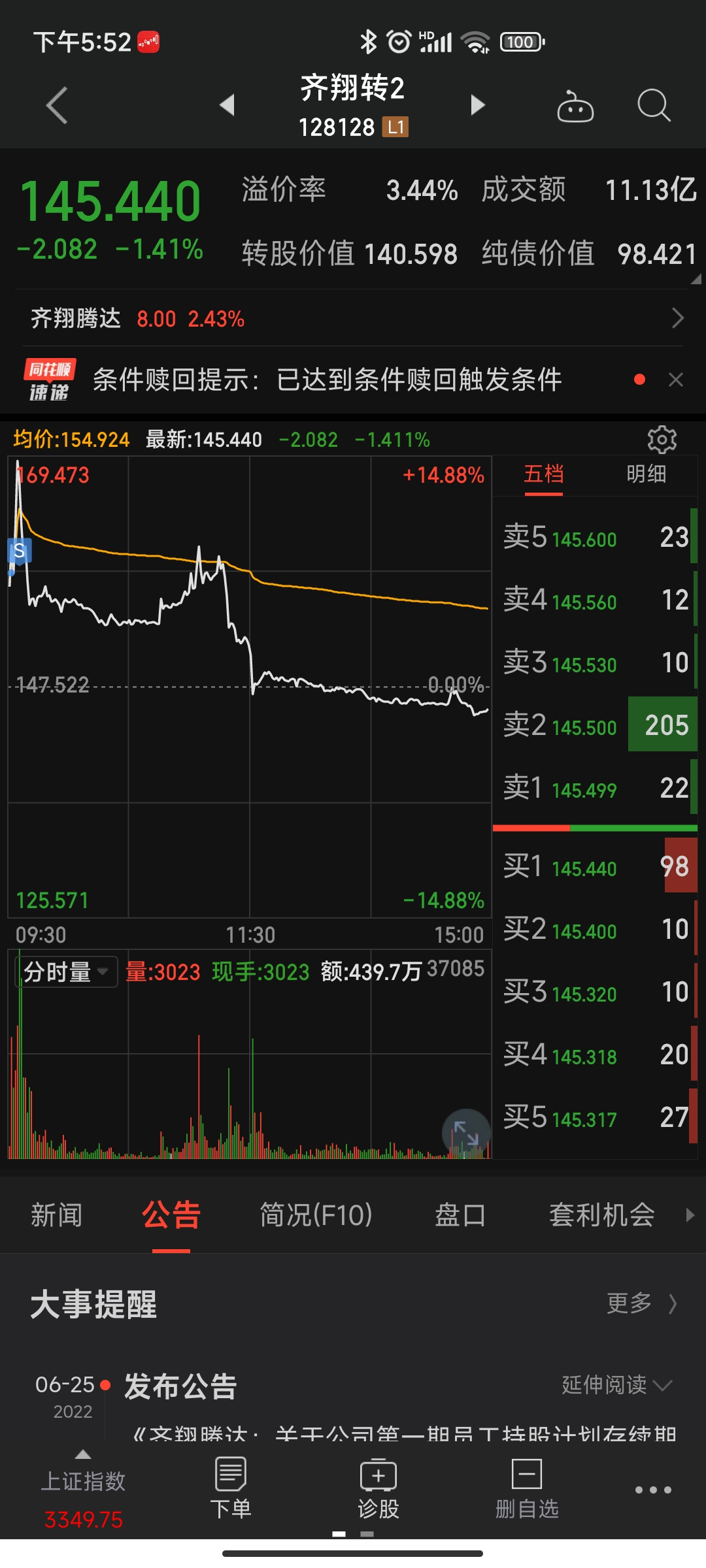Go back using the top-left arrow
The image size is (706, 1568).
click(x=58, y=105)
